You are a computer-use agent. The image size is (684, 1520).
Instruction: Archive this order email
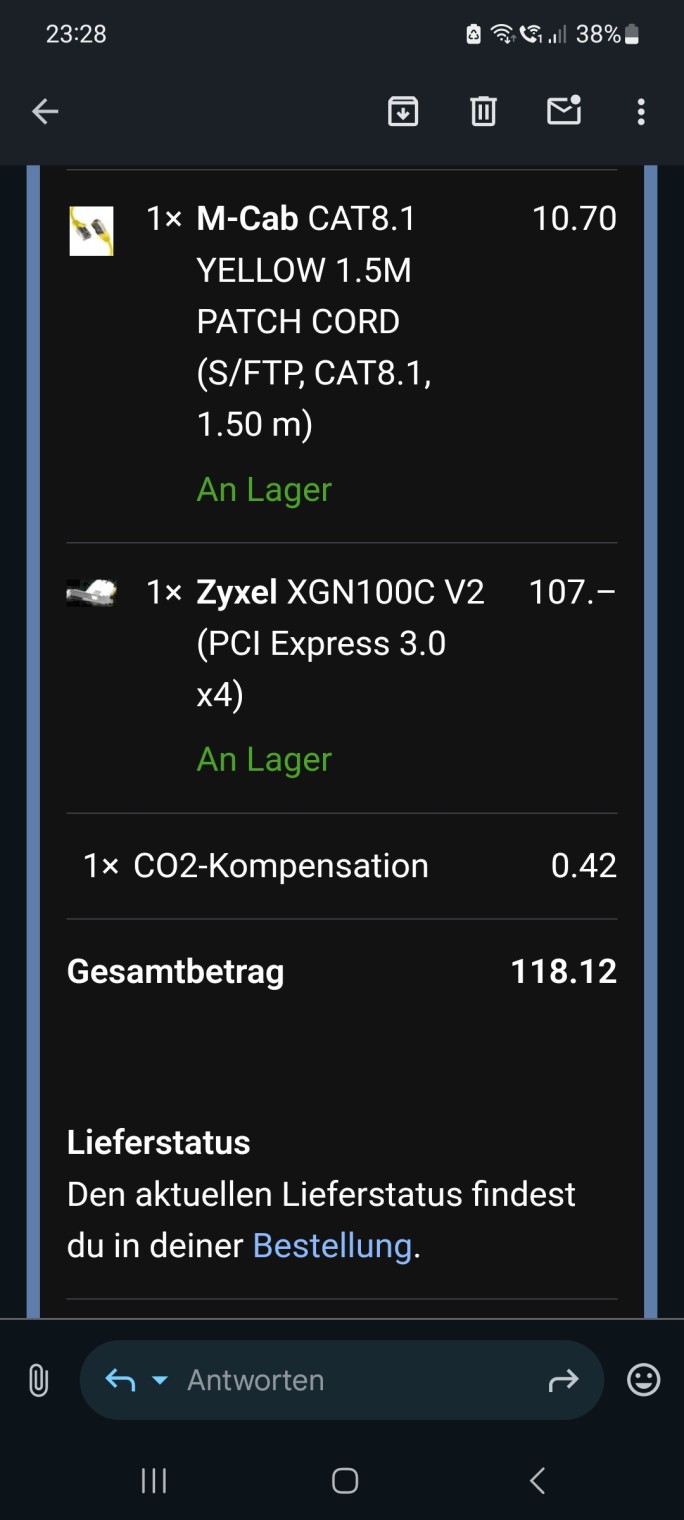(403, 112)
